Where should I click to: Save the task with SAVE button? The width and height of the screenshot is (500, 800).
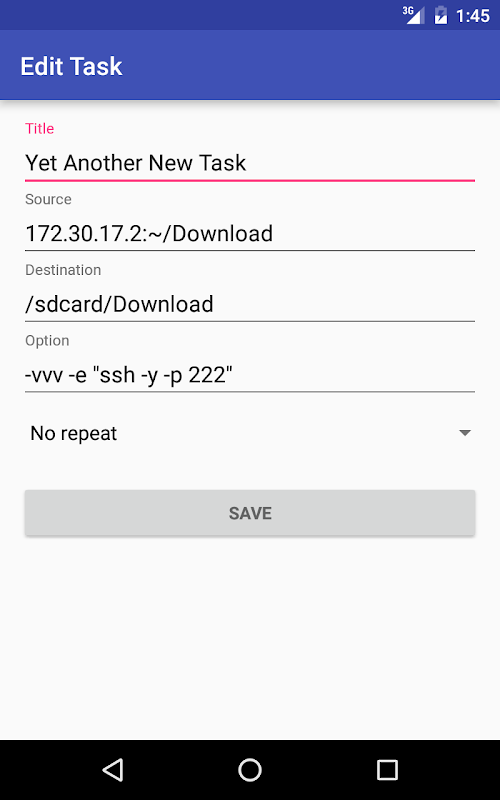click(x=250, y=513)
